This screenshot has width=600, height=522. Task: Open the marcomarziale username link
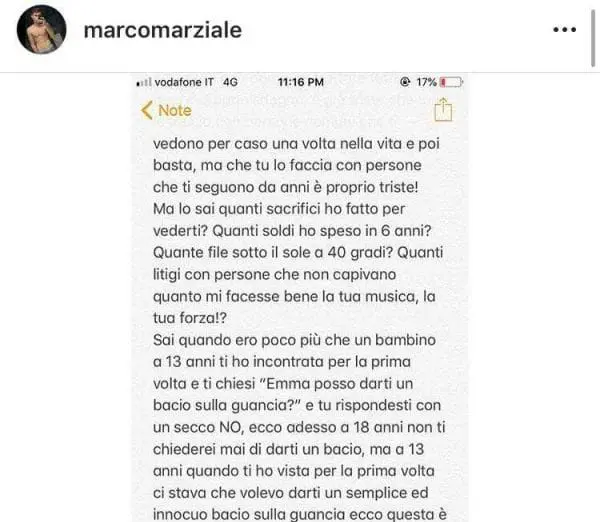(x=162, y=30)
